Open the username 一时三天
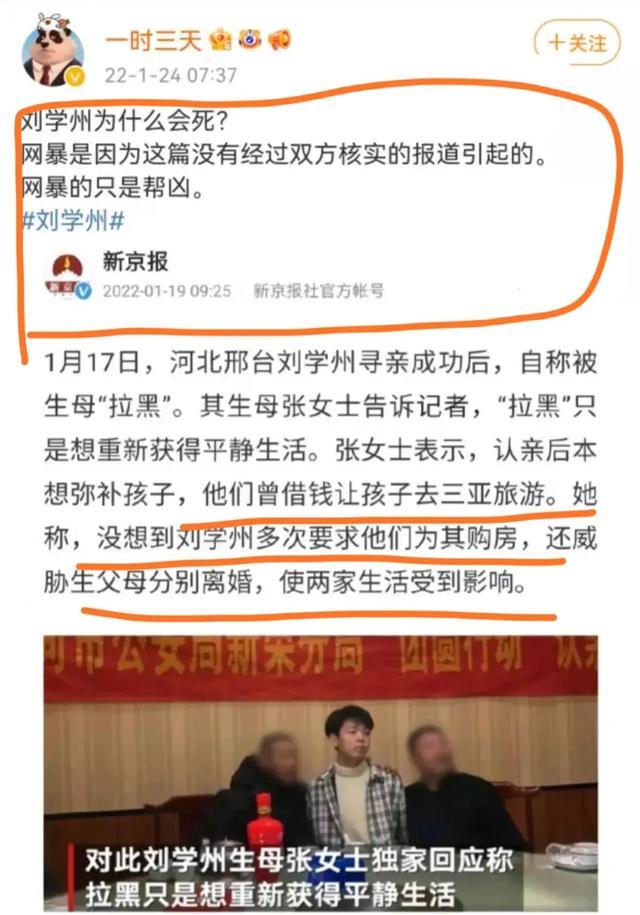Screen dimensions: 640x915 154,40
